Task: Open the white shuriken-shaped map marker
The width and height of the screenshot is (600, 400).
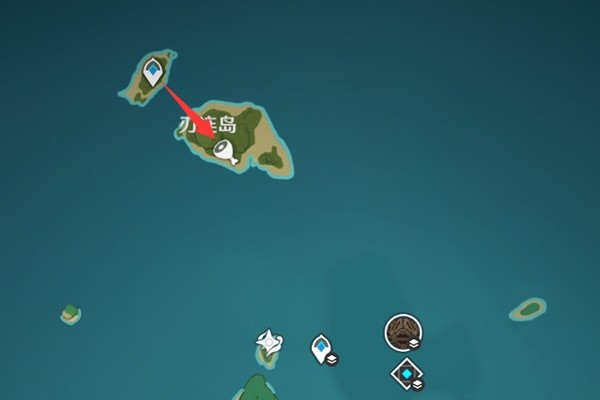Action: pyautogui.click(x=269, y=342)
